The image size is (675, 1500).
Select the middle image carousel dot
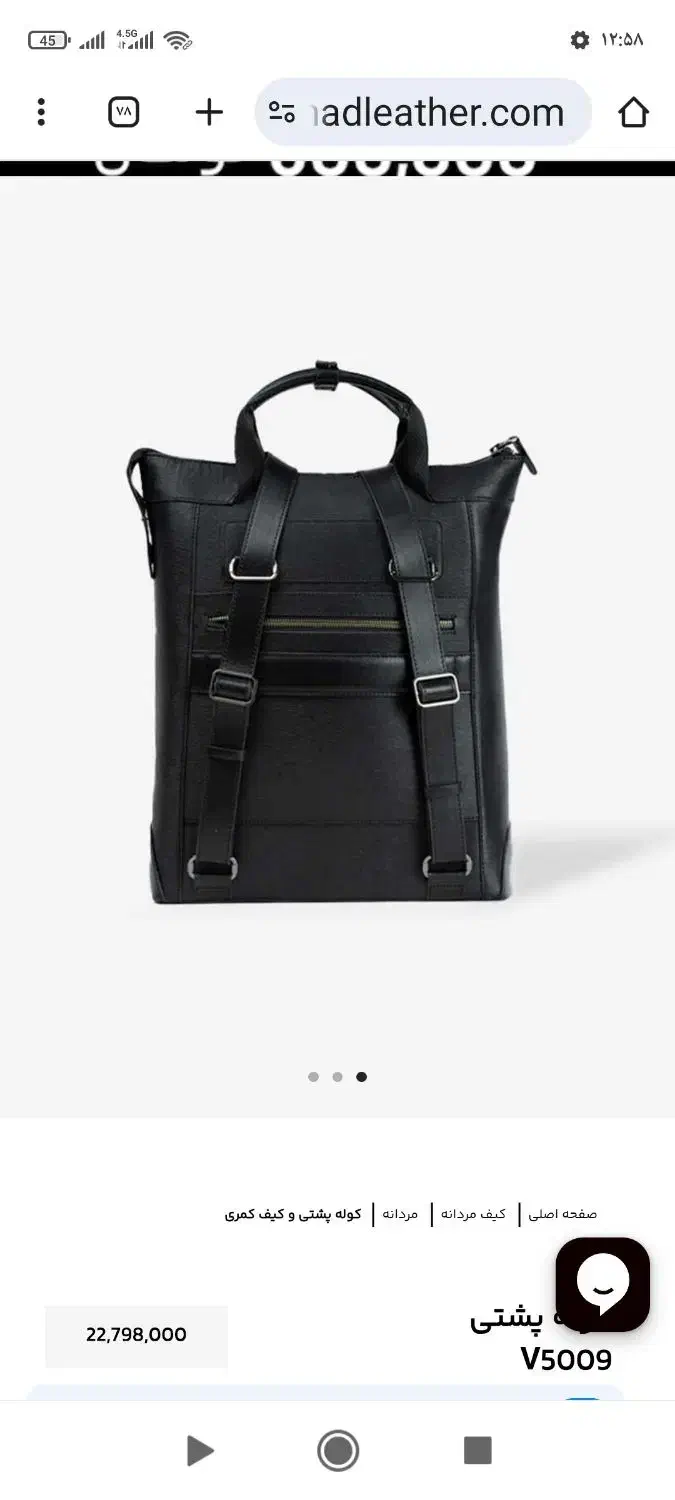click(x=337, y=1077)
